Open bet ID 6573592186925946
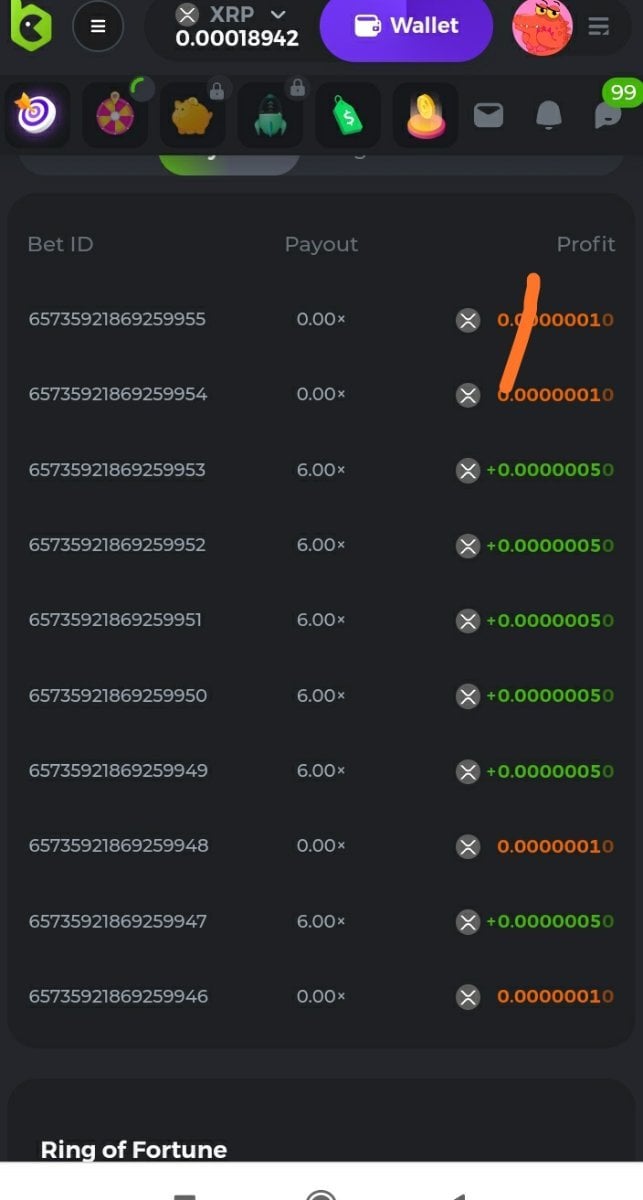643x1200 pixels. [x=117, y=996]
